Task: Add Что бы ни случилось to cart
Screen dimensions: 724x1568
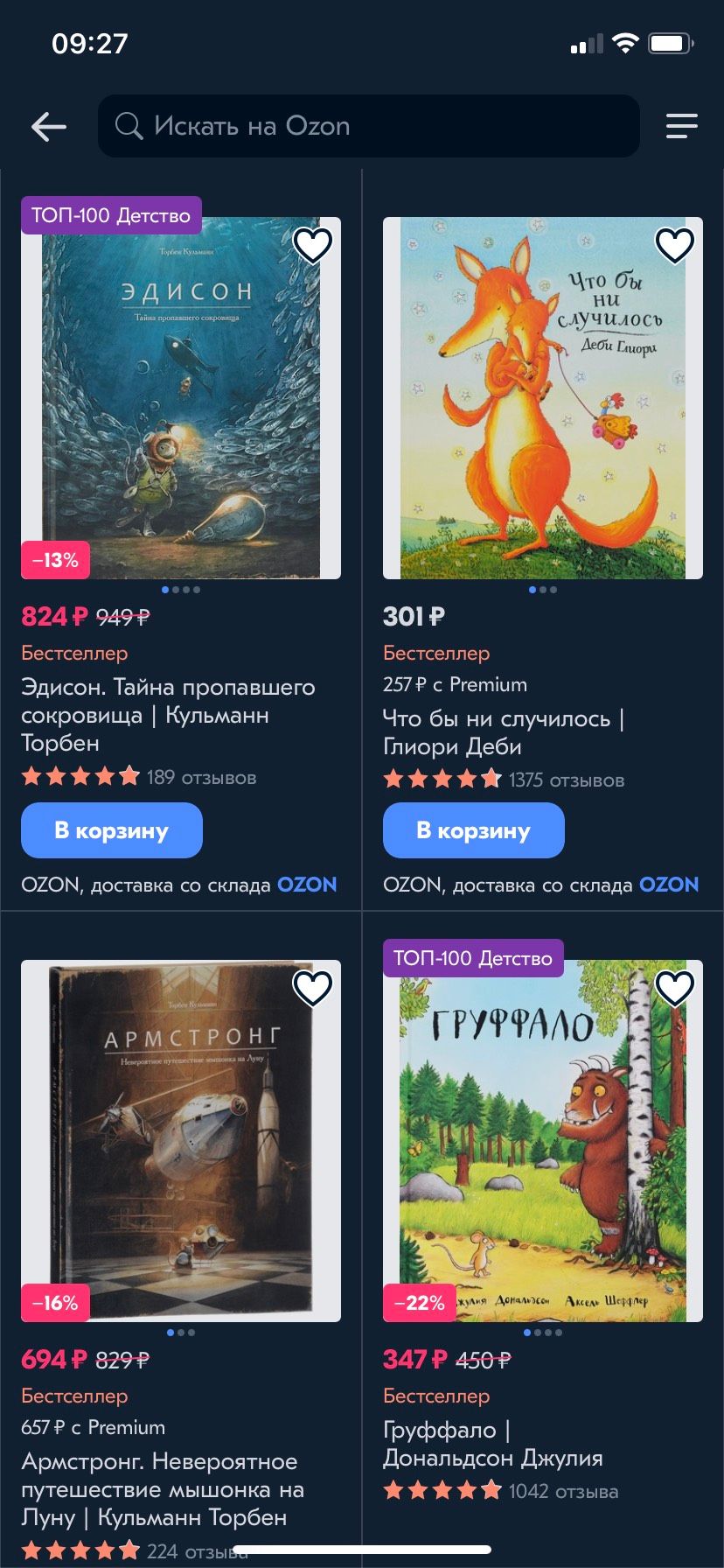Action: point(474,830)
